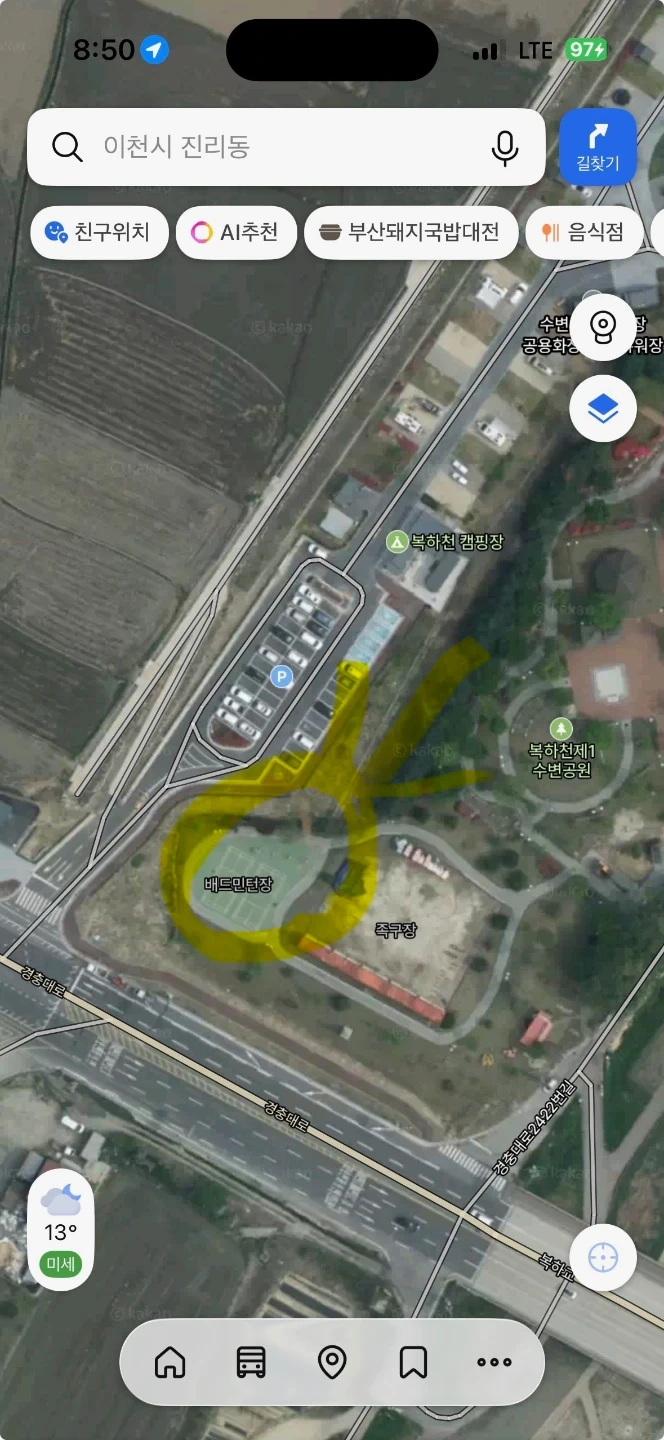Open the bus transit tab
The height and width of the screenshot is (1440, 664).
(251, 1362)
